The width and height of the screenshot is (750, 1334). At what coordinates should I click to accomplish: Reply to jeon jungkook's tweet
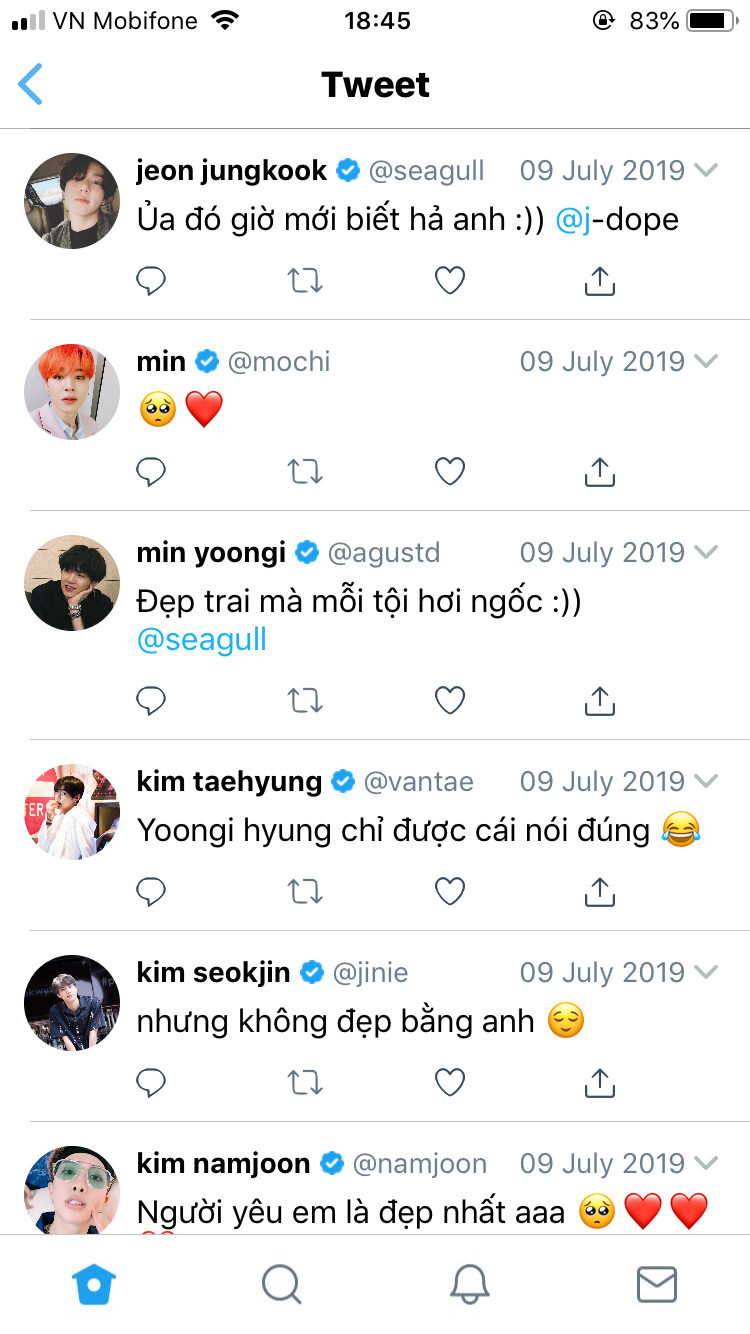(151, 282)
